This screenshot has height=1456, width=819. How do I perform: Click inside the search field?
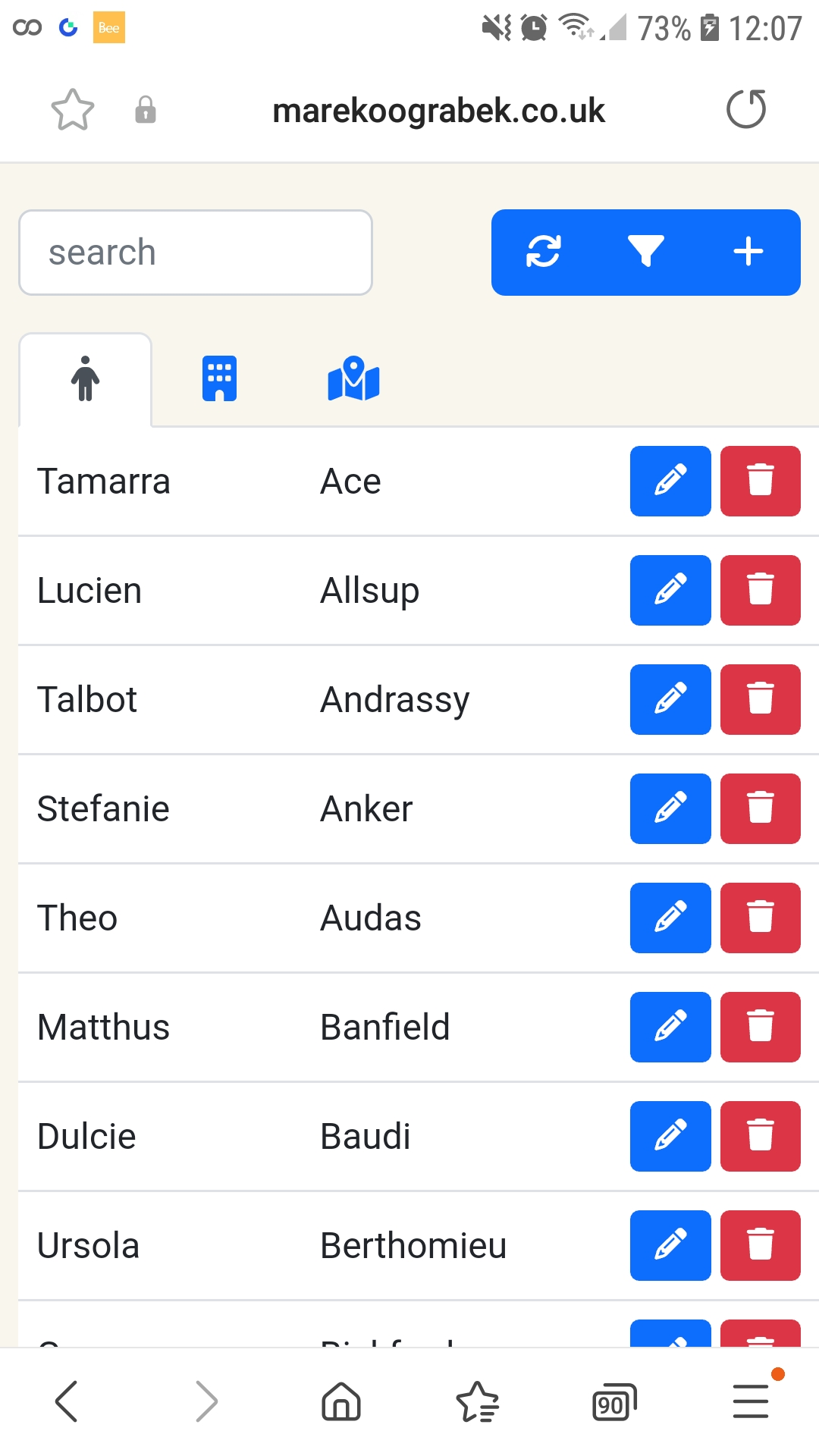[195, 252]
